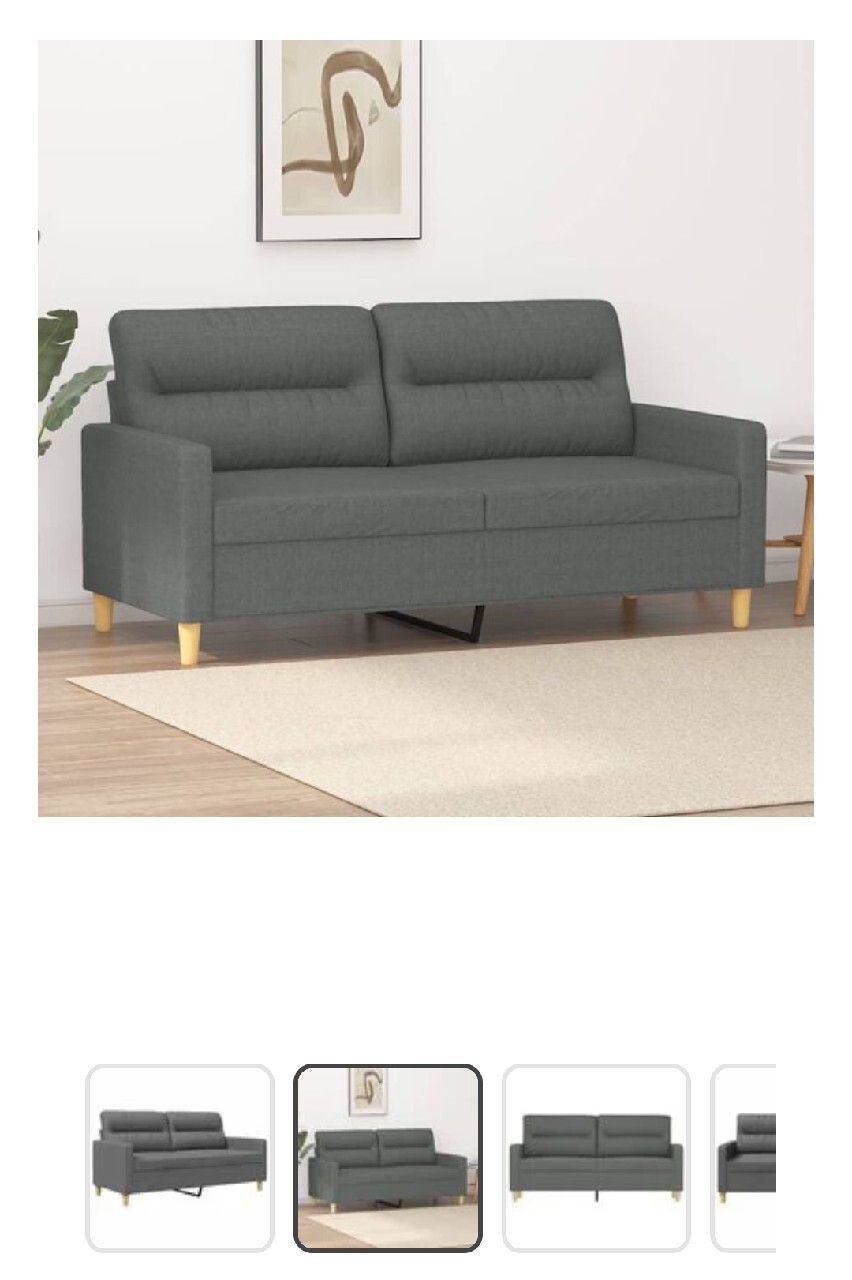The width and height of the screenshot is (852, 1280).
Task: Select the first angled sofa thumbnail
Action: tap(180, 1158)
